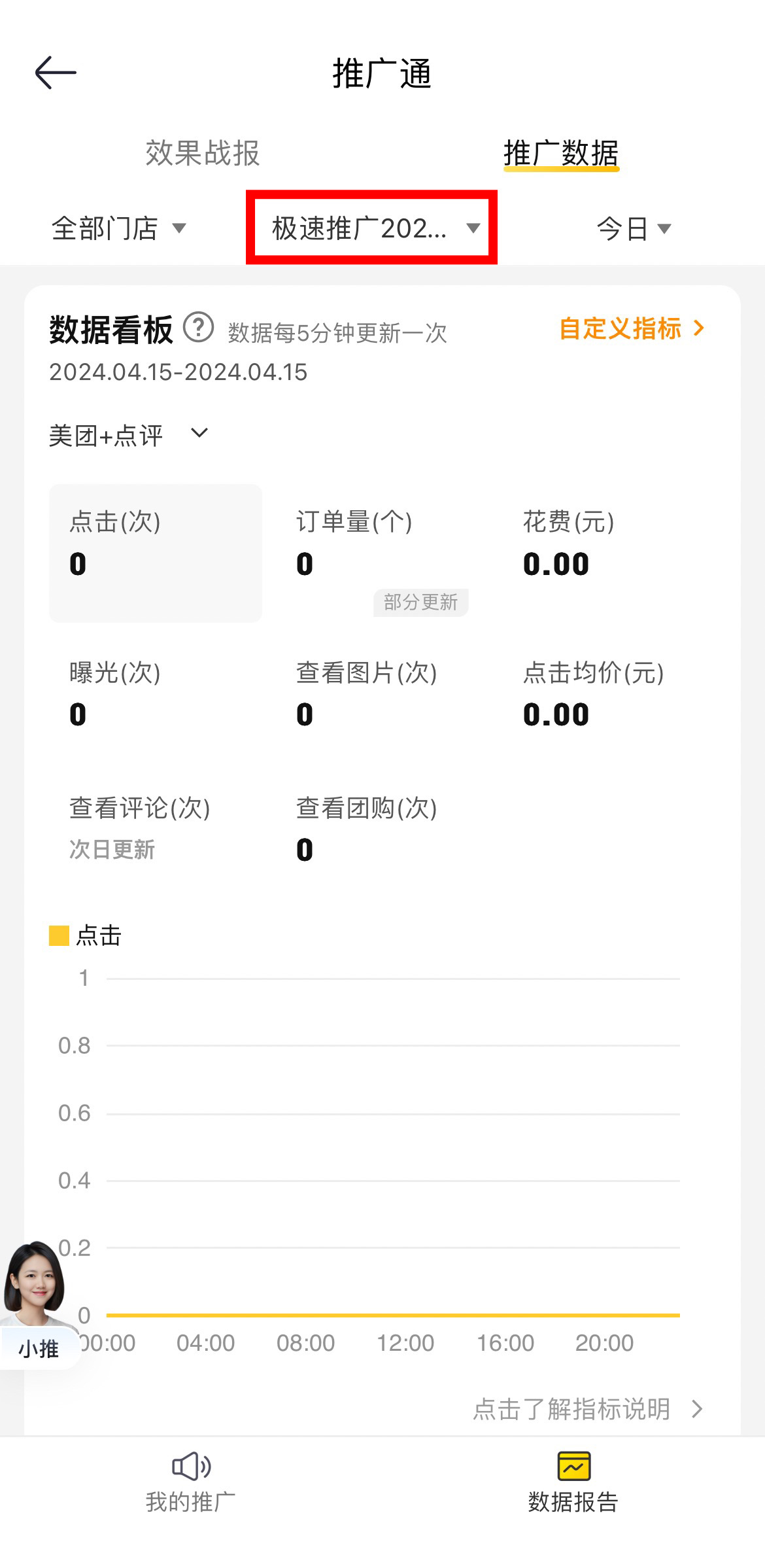
Task: Open the 全部门店 store dropdown
Action: pyautogui.click(x=119, y=228)
